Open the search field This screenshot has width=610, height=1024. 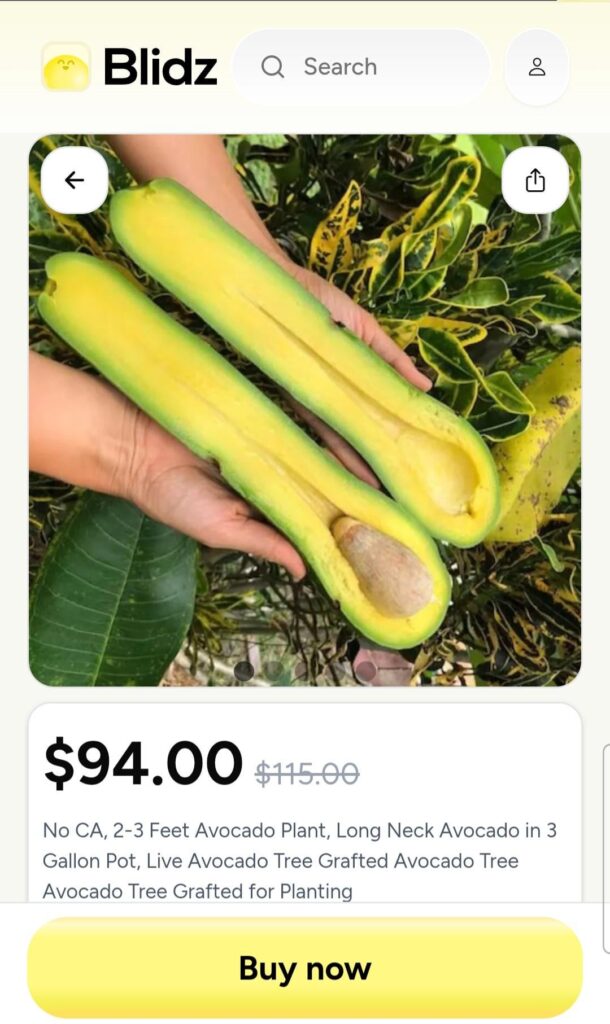tap(361, 67)
